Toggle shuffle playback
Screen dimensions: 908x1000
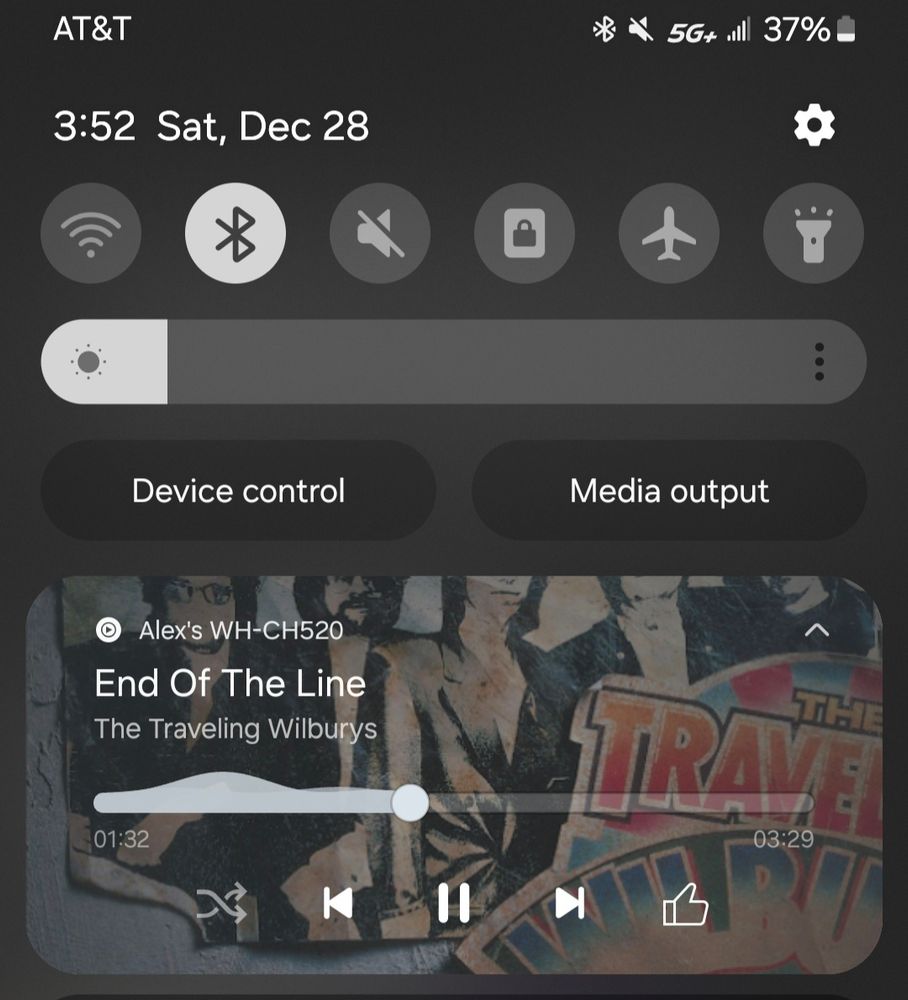coord(220,904)
